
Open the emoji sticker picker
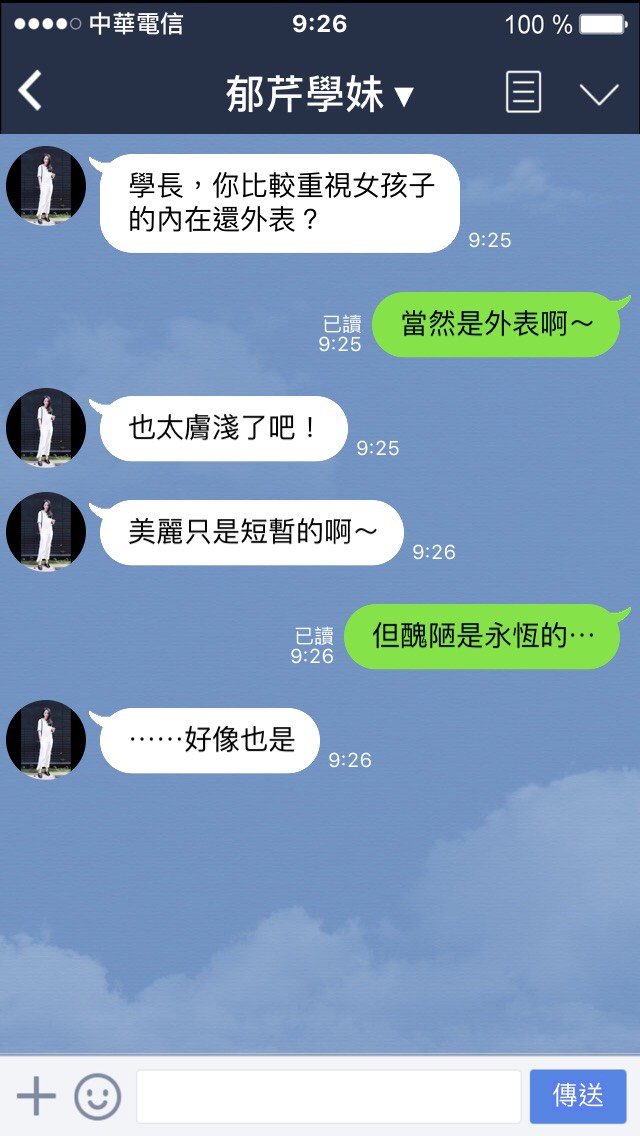coord(97,1096)
